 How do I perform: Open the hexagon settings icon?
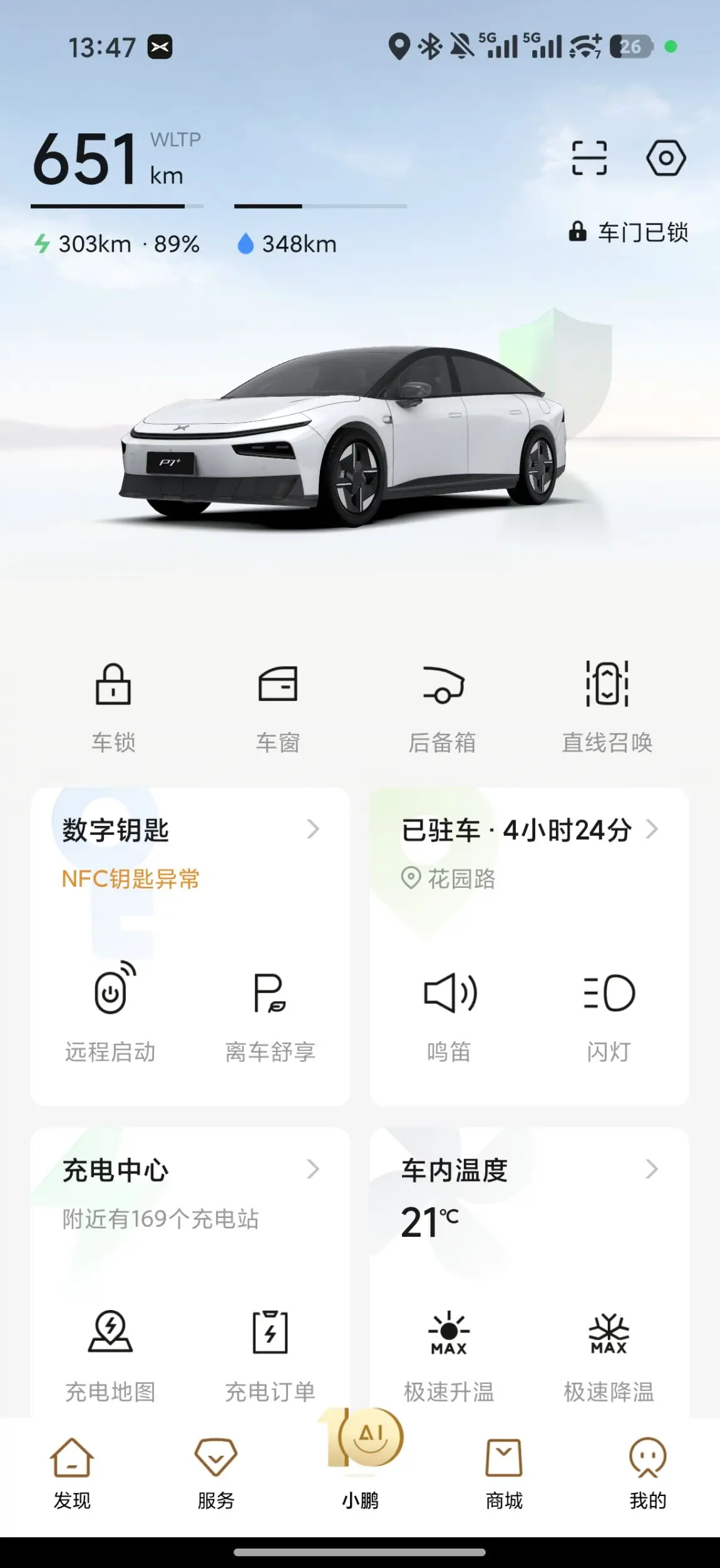tap(666, 158)
